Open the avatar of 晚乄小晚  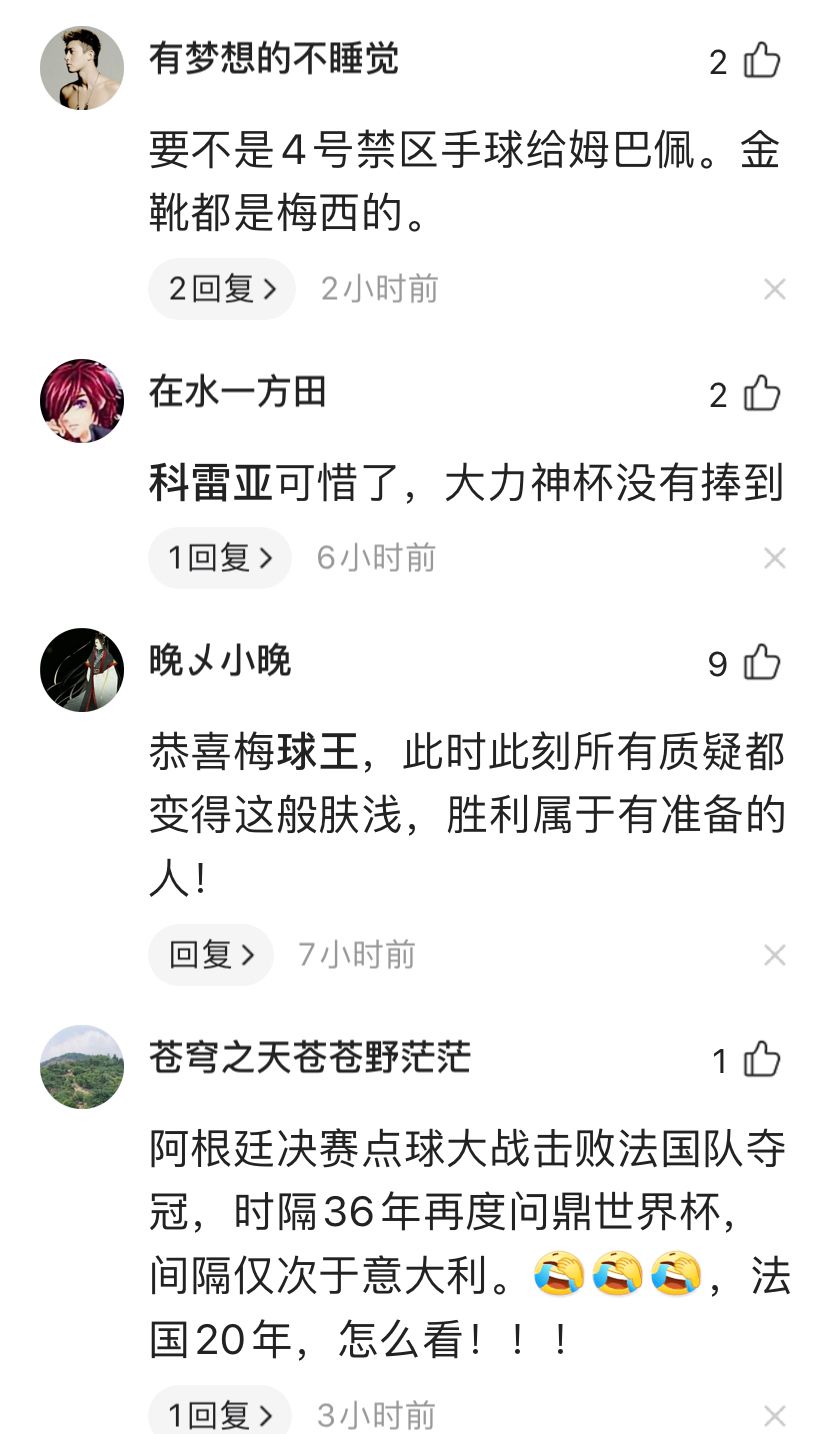pyautogui.click(x=82, y=669)
